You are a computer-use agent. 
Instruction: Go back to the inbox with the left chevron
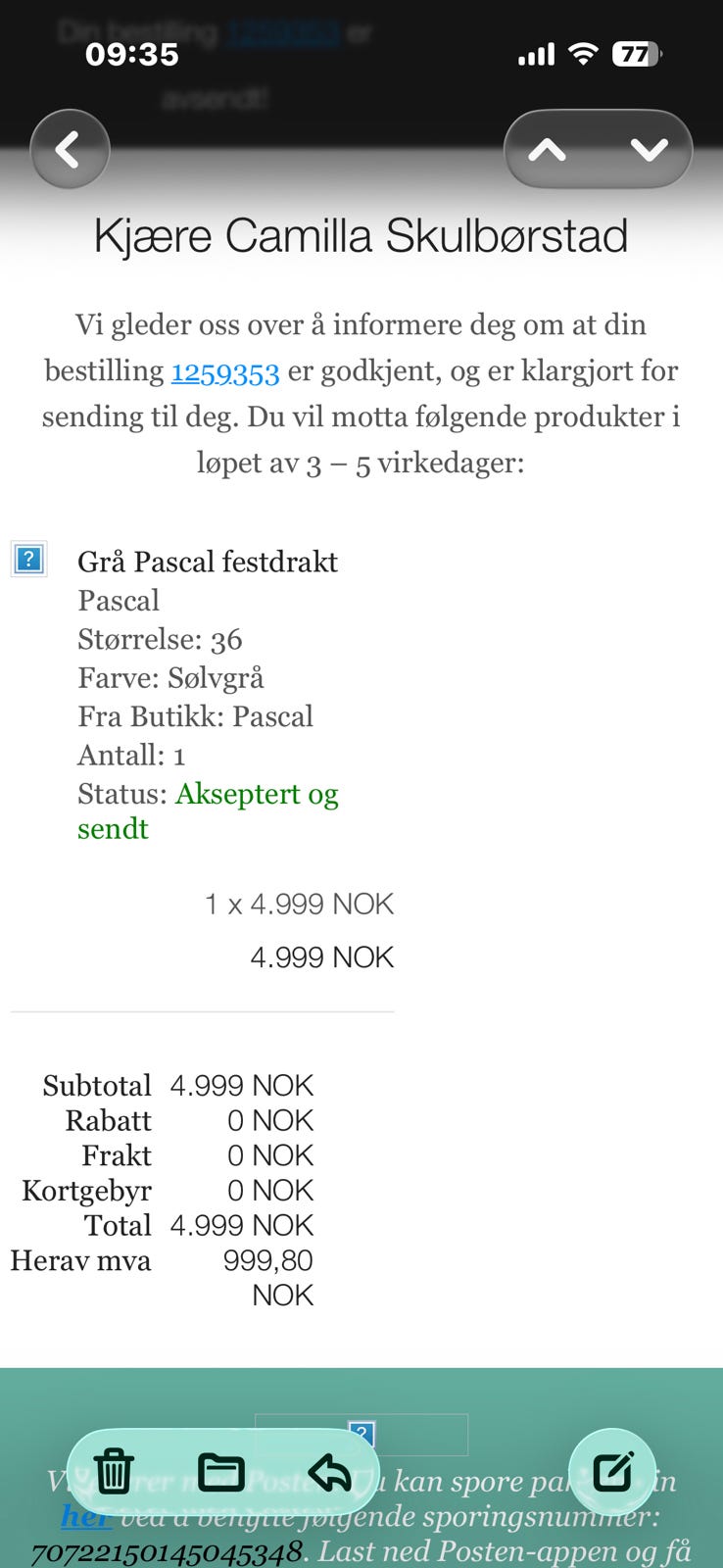click(69, 149)
